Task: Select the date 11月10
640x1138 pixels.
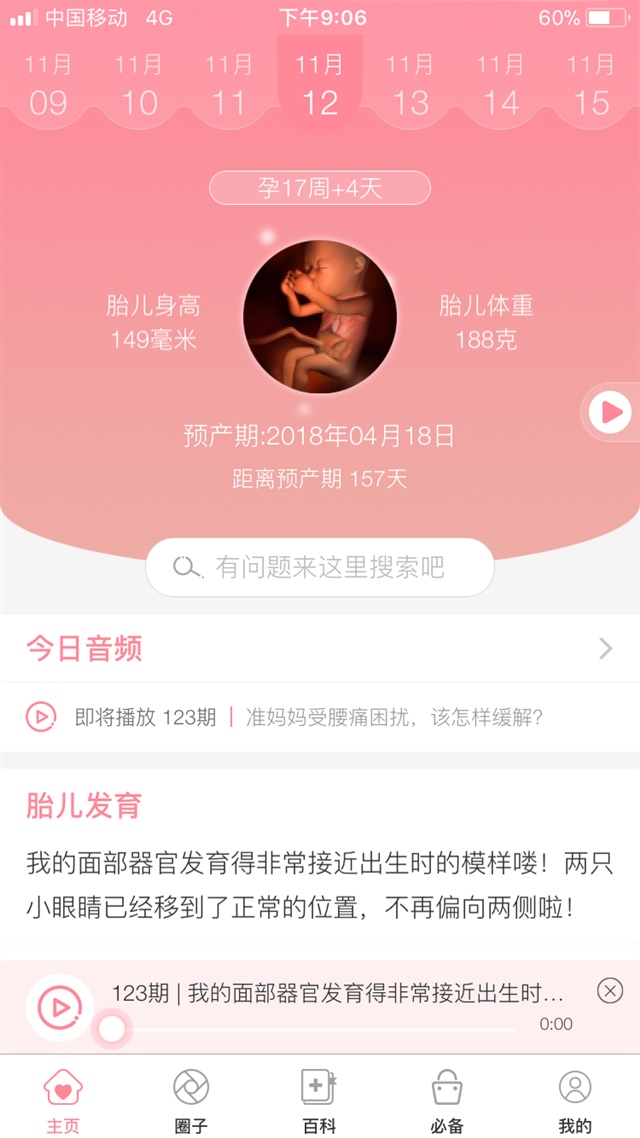Action: point(138,85)
